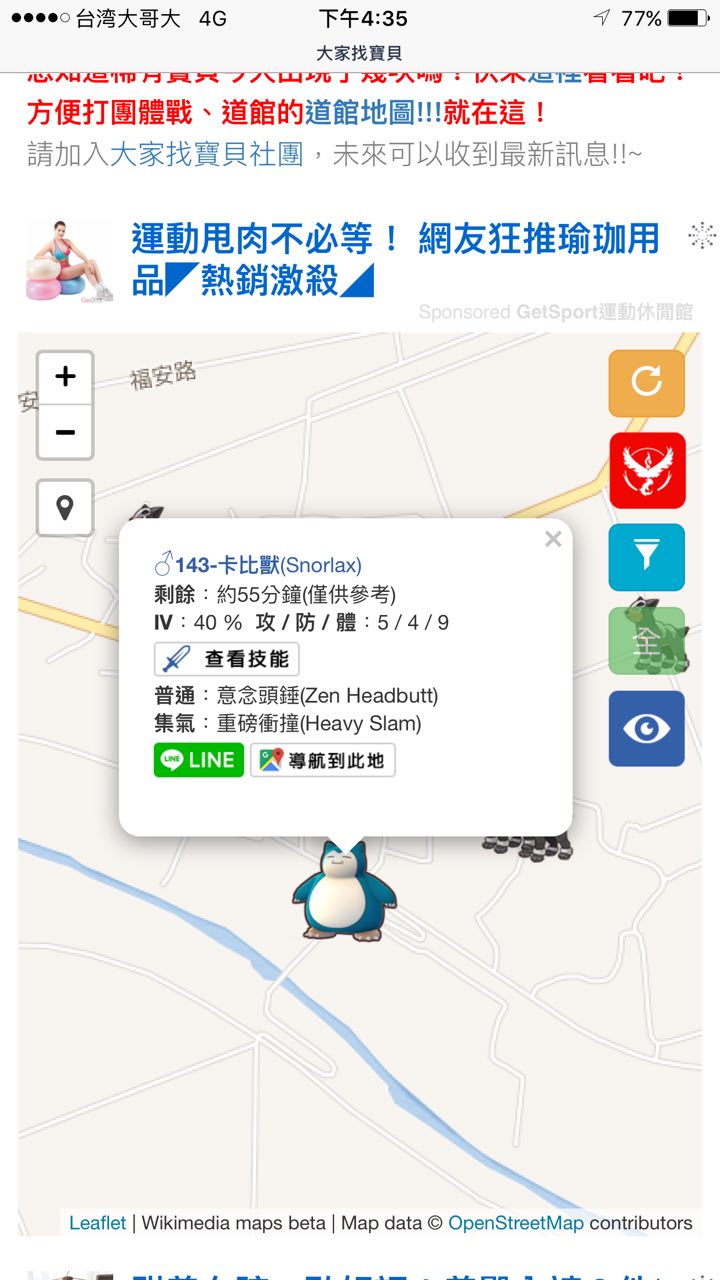Zoom out of the map
Screen dimensions: 720x1280
click(x=65, y=432)
